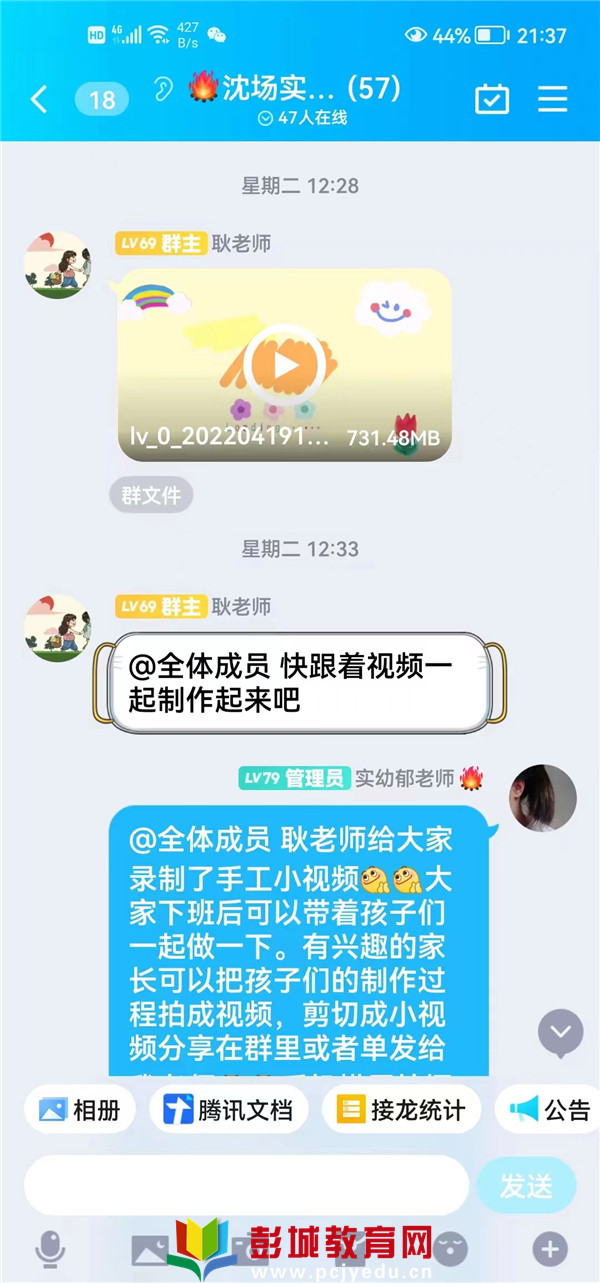Tap 发送 to send the message
The image size is (600, 1283).
(x=526, y=1186)
